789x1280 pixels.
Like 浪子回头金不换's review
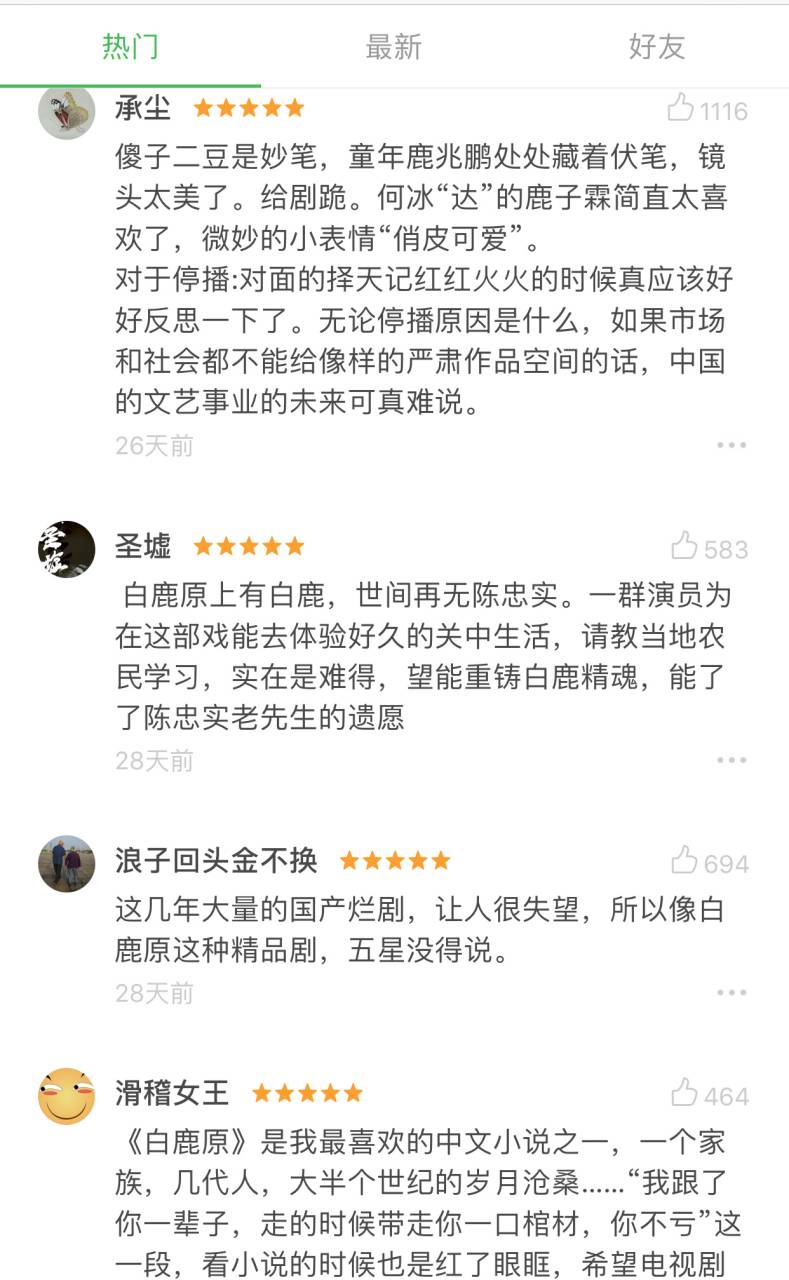(x=684, y=861)
